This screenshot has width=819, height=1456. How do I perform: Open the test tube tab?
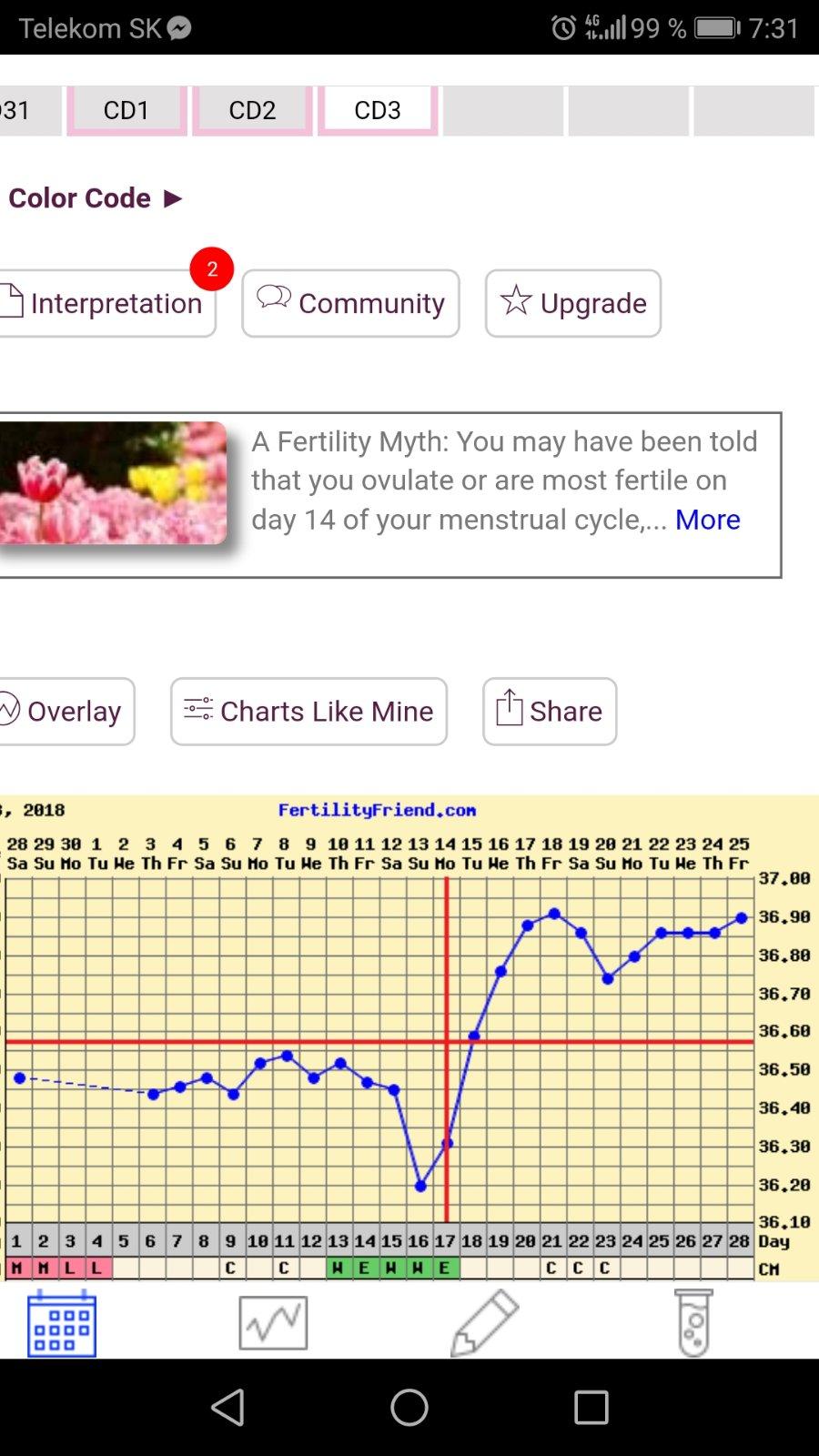point(693,1322)
